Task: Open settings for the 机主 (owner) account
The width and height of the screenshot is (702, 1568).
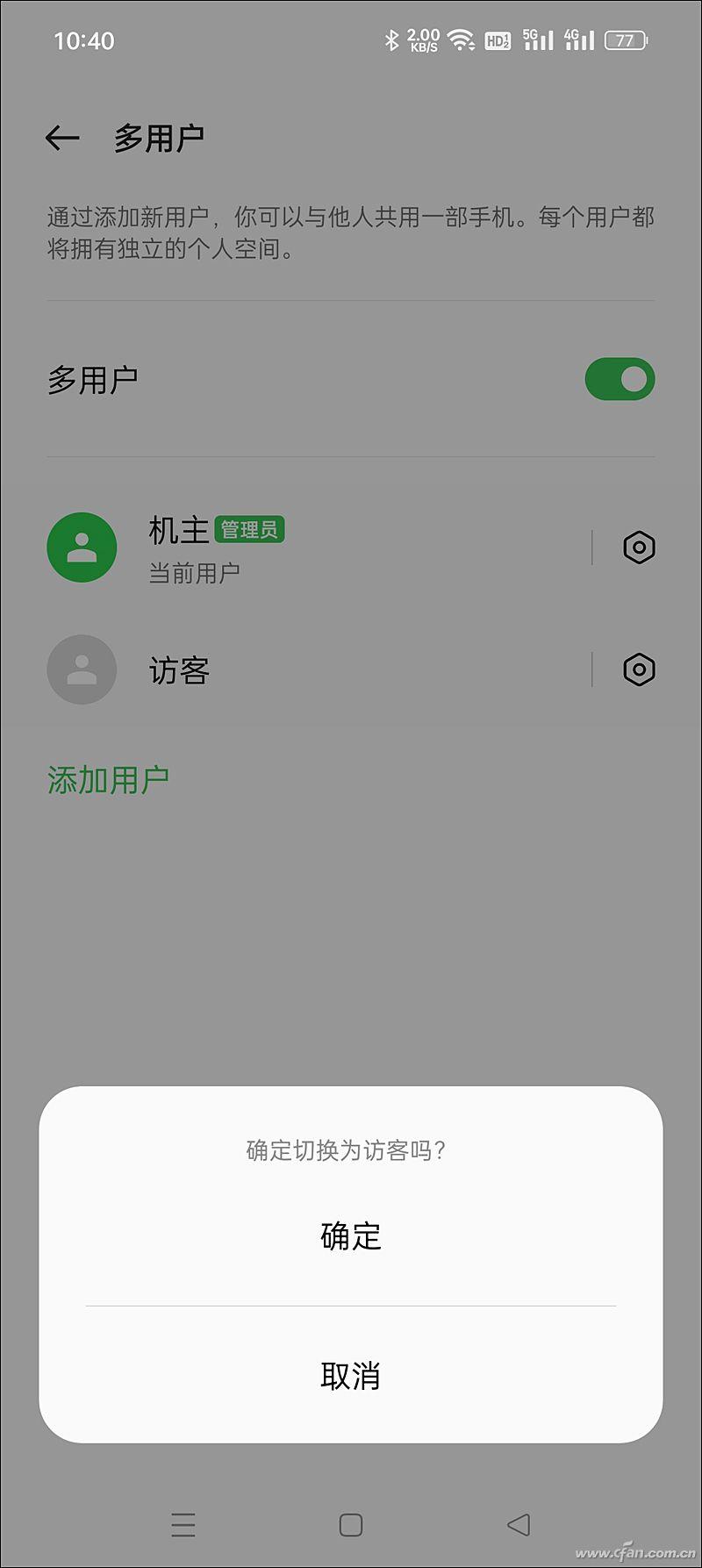Action: point(638,547)
